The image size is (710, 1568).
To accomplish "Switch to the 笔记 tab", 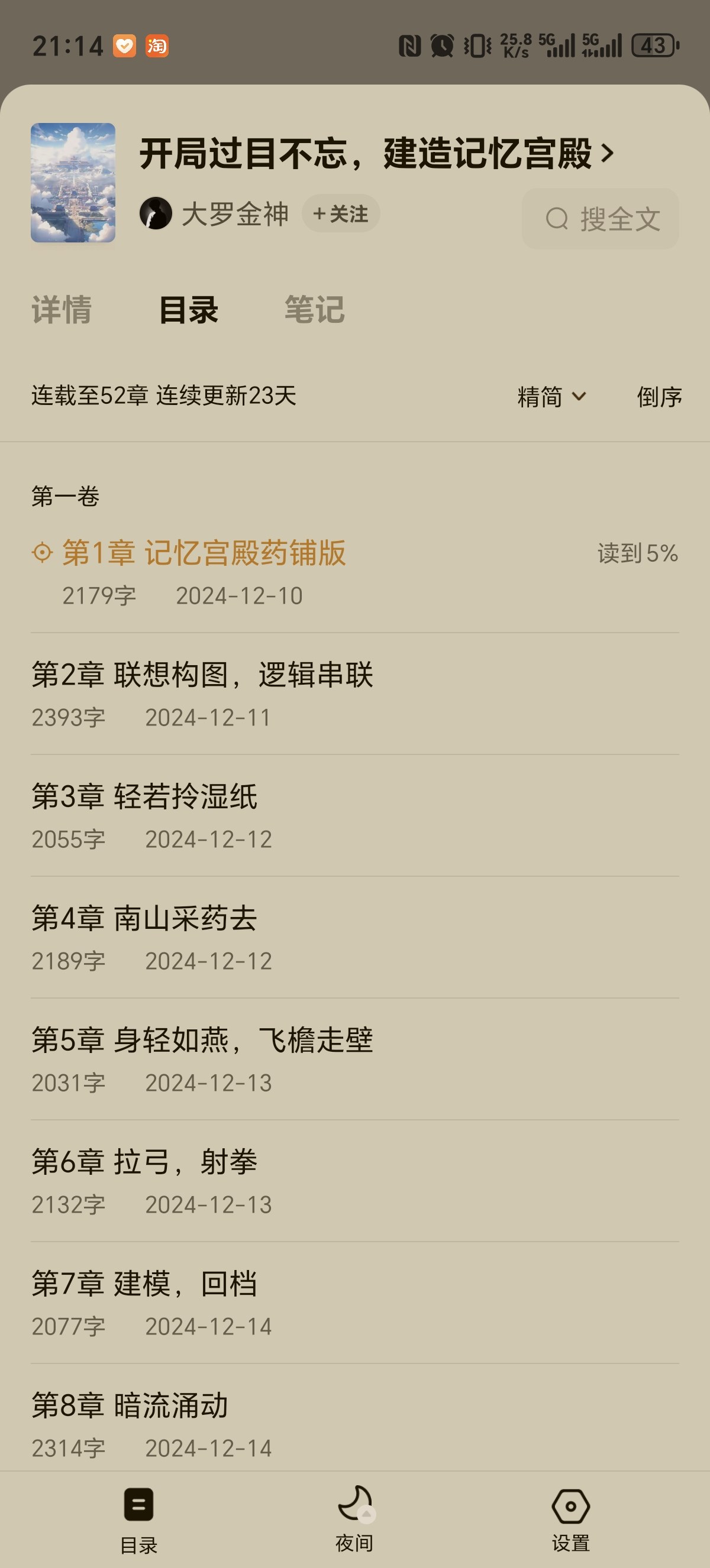I will [314, 310].
